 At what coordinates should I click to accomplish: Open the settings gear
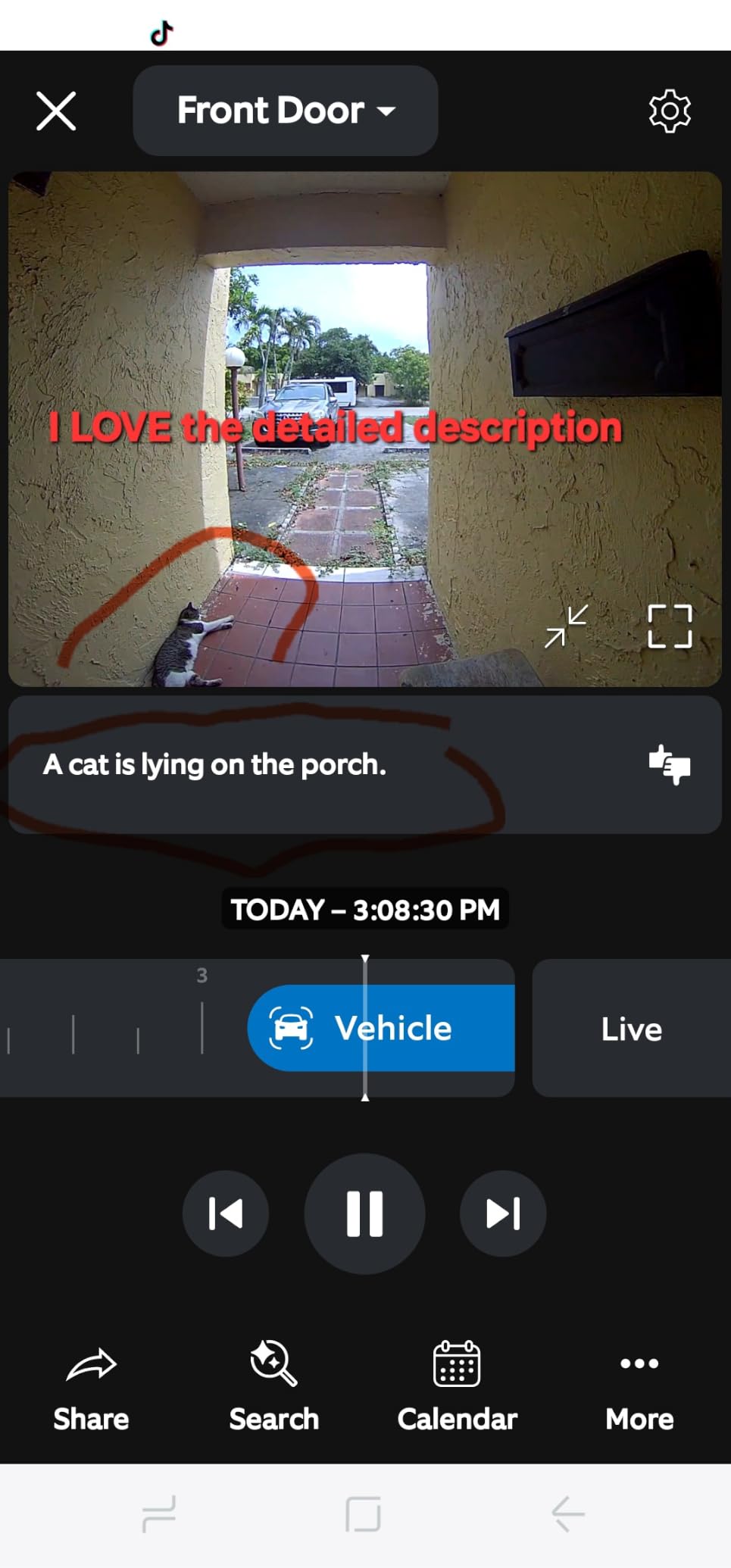(670, 111)
